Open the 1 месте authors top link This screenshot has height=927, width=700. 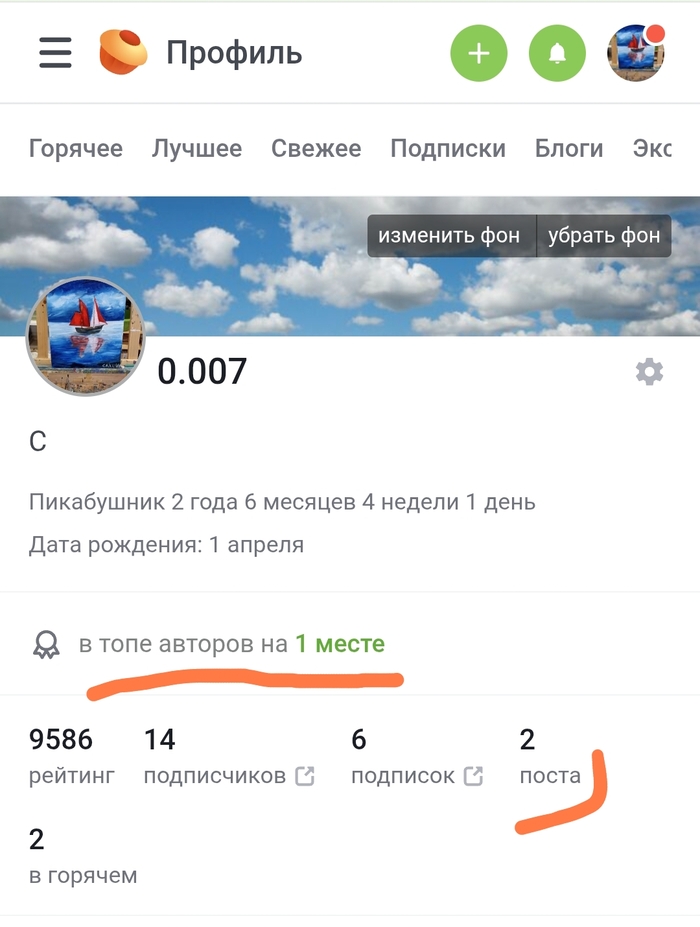pyautogui.click(x=339, y=644)
